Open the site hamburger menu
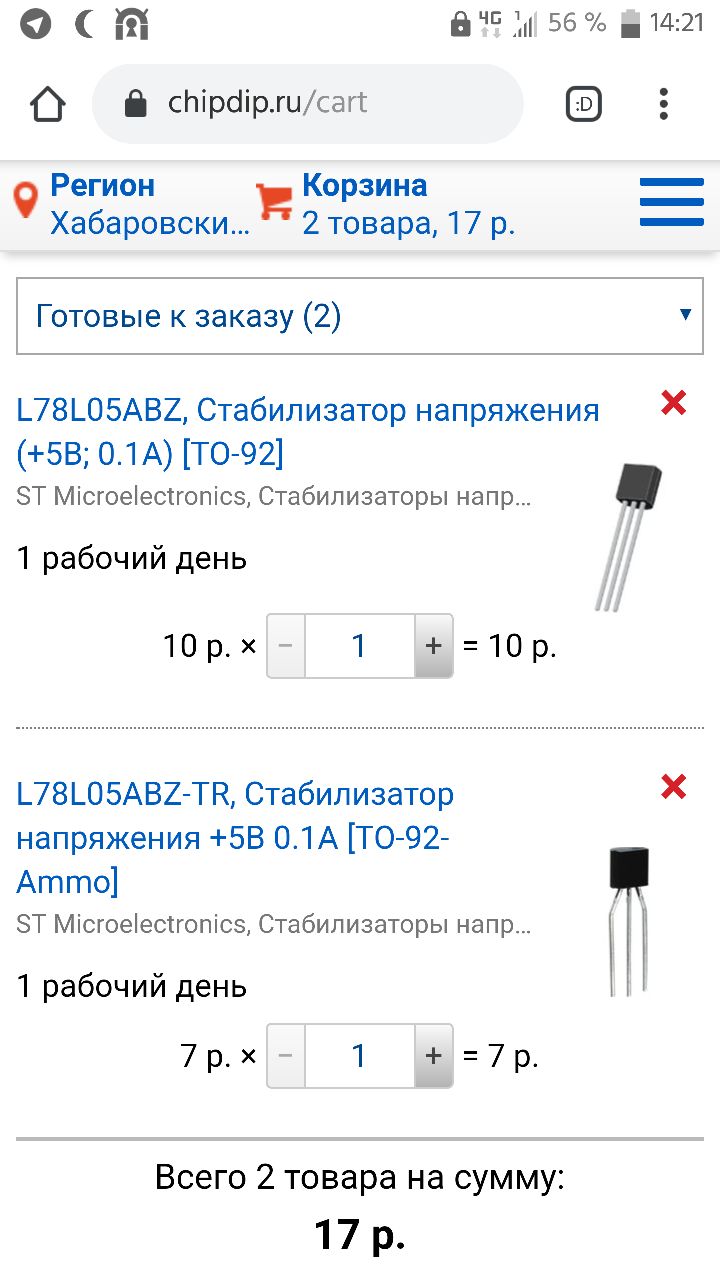Image resolution: width=720 pixels, height=1280 pixels. click(x=672, y=203)
